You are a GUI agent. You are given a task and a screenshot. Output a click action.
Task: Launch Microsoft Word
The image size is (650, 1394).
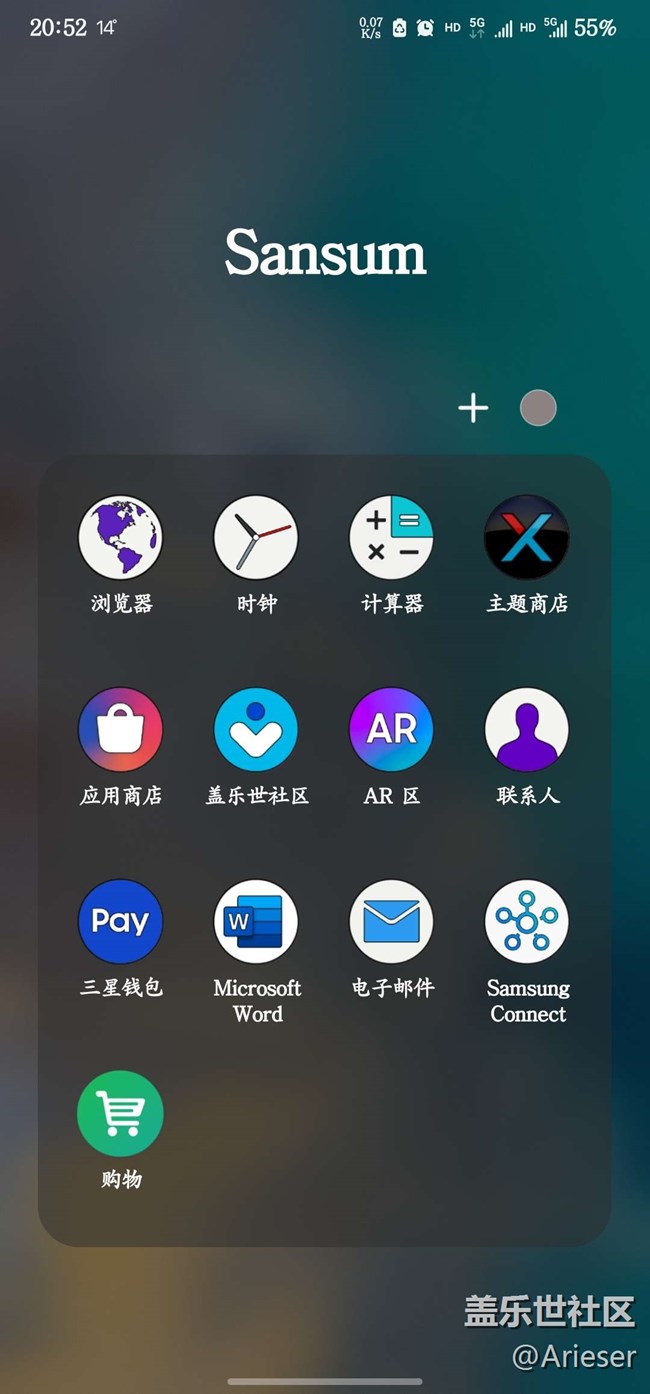click(256, 921)
